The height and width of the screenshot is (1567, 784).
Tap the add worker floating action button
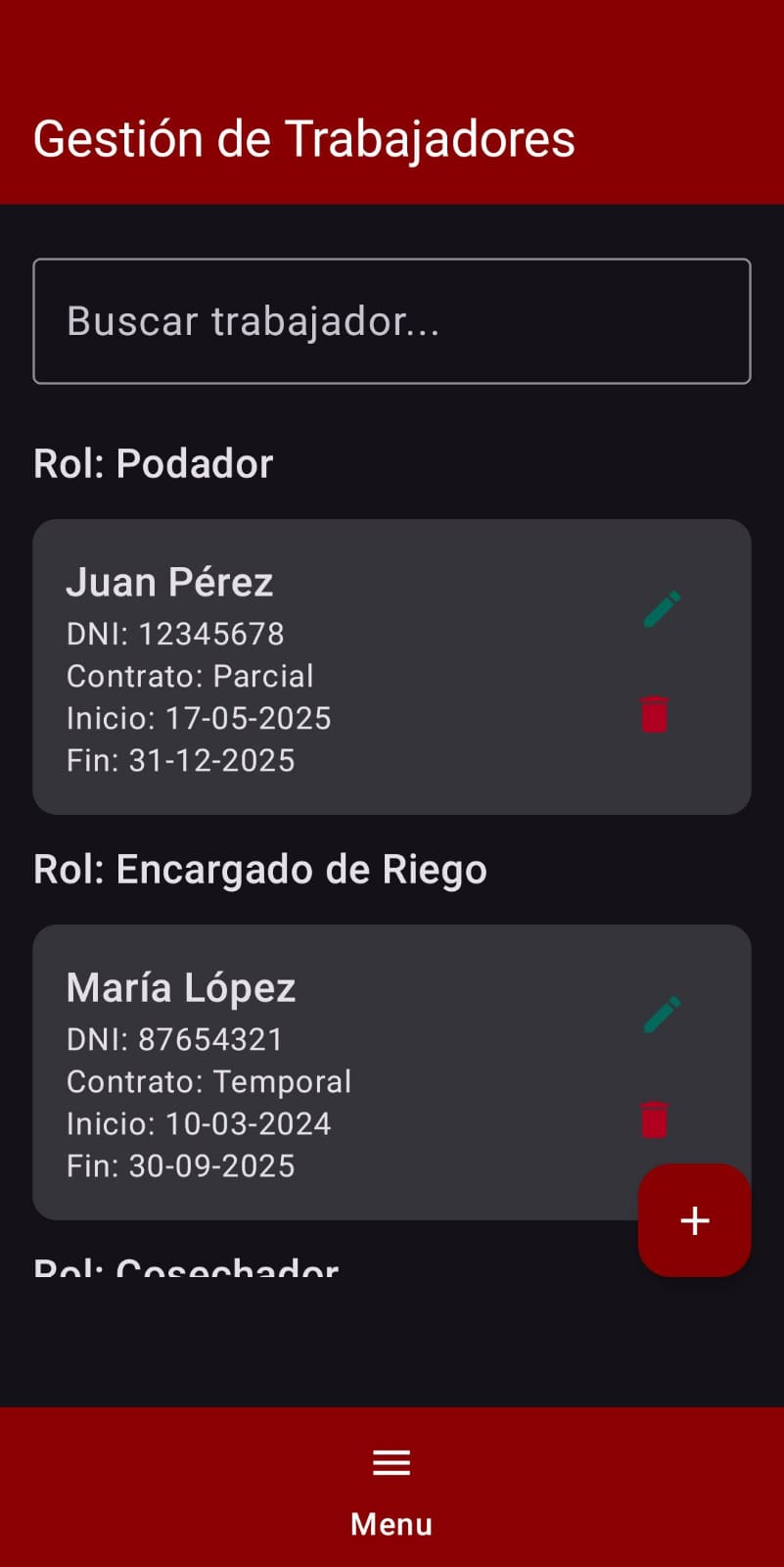pyautogui.click(x=694, y=1219)
